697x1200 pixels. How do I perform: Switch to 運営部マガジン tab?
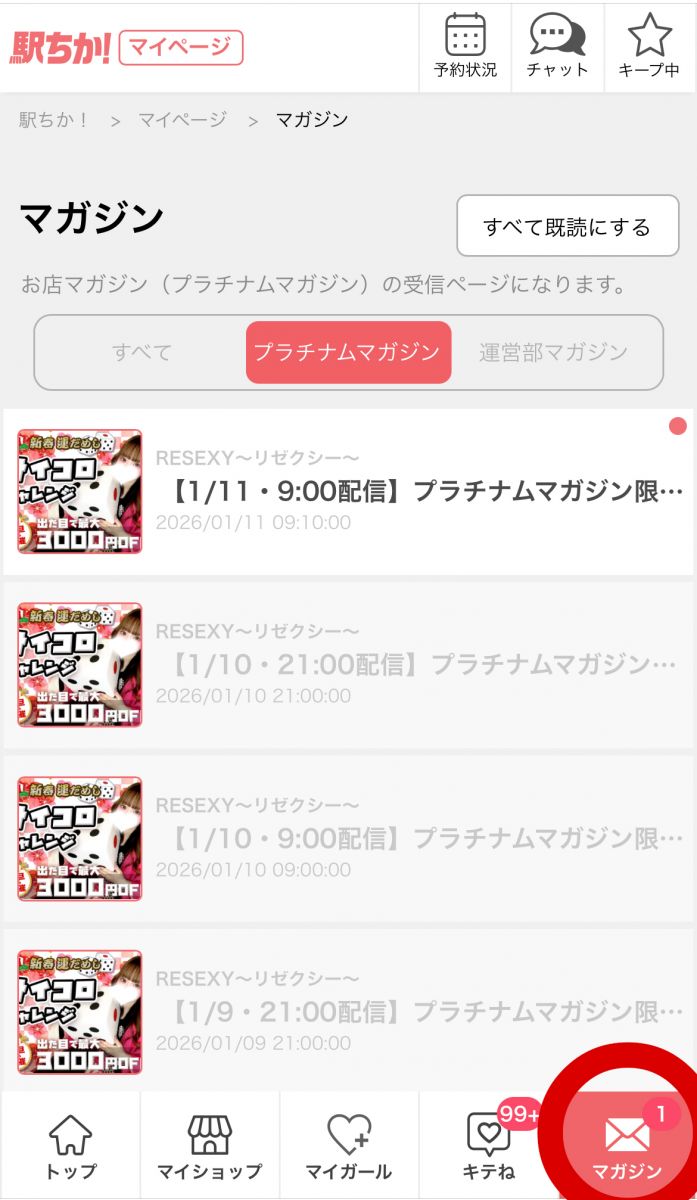[553, 352]
